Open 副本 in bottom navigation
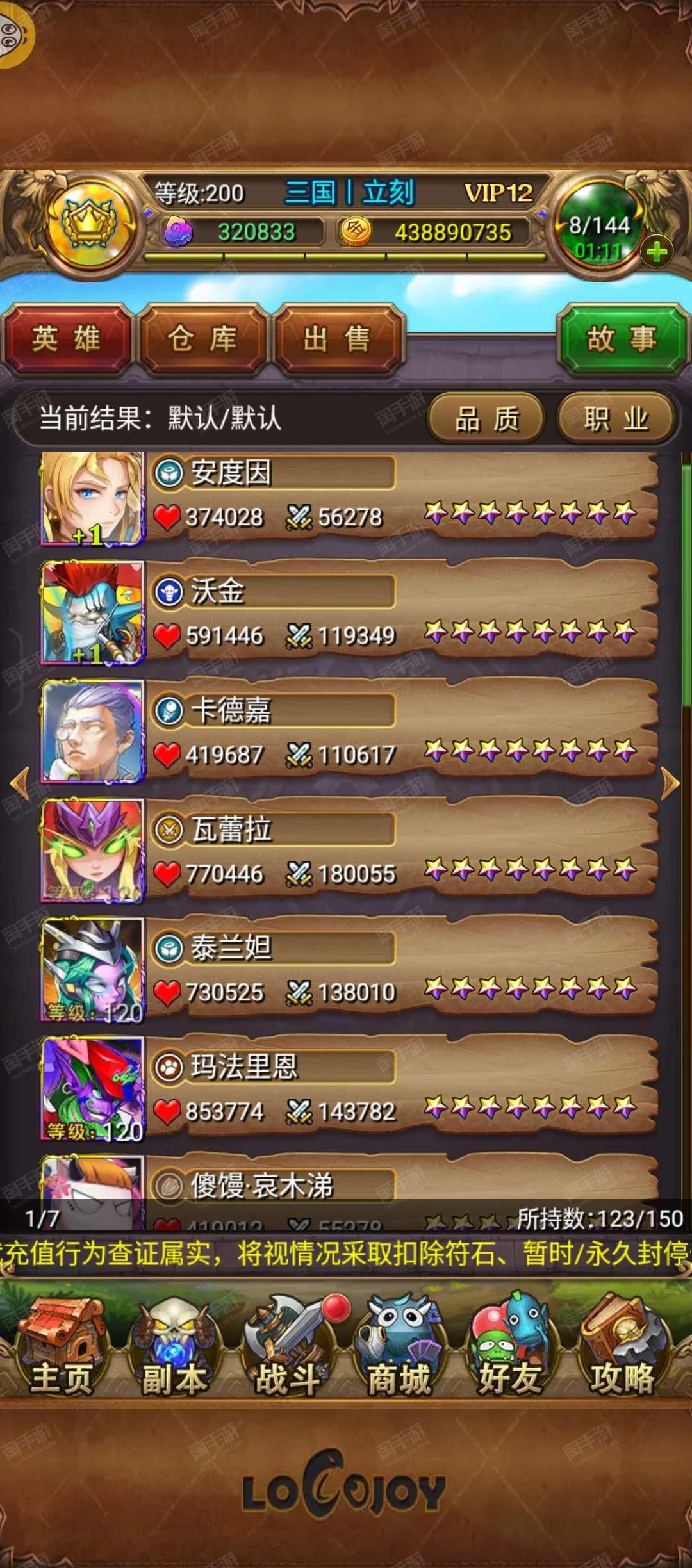 [x=174, y=1346]
